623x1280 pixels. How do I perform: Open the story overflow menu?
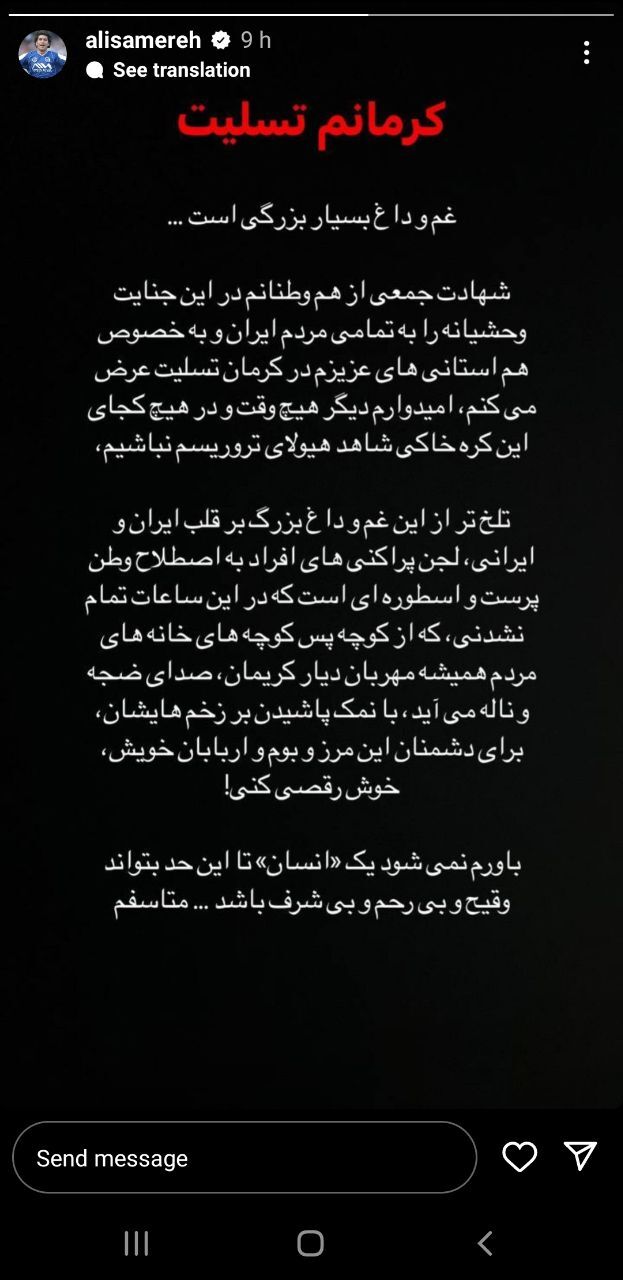(x=586, y=53)
